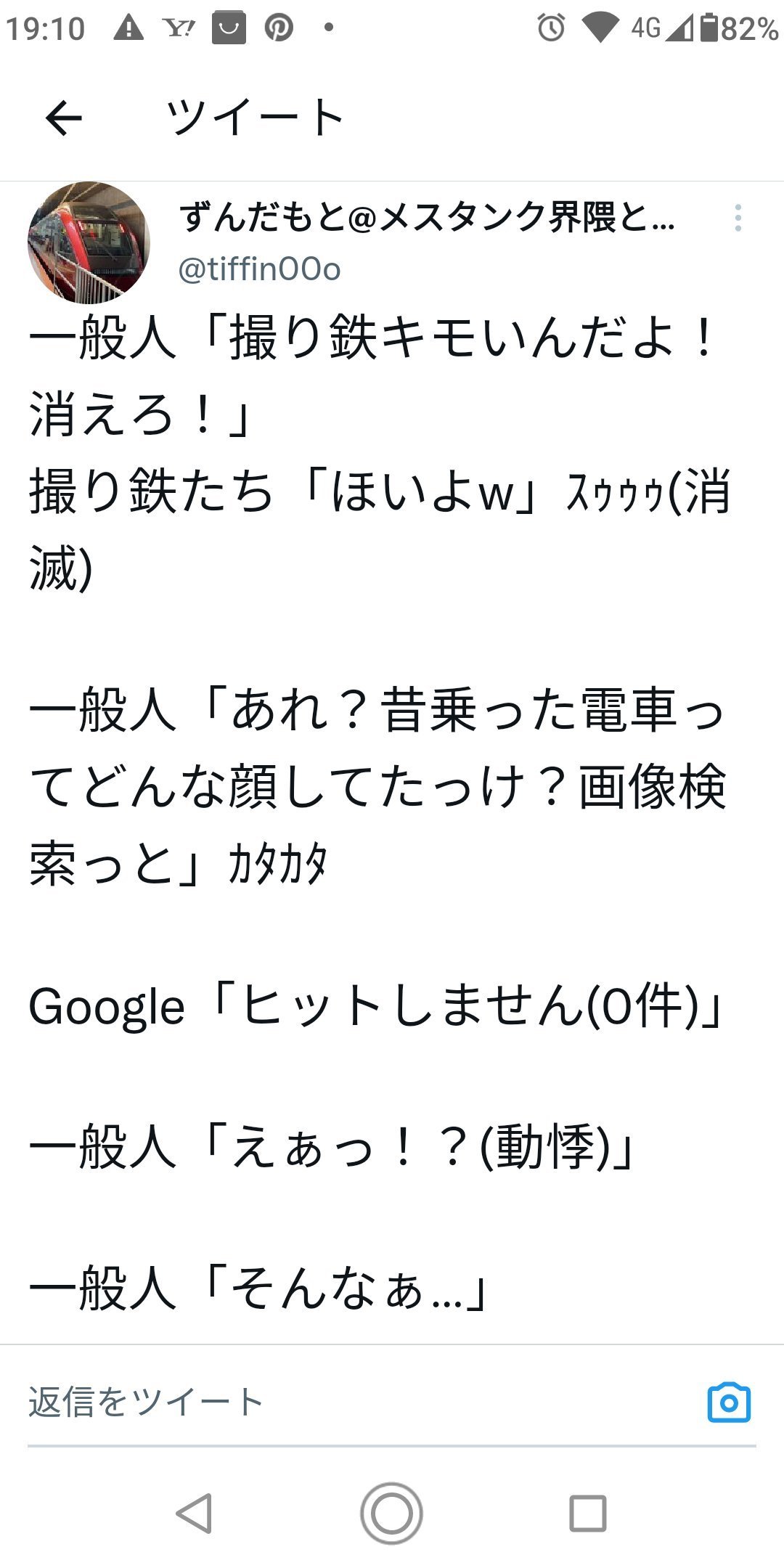Open the tweet's overflow menu
This screenshot has width=784, height=1568.
(x=738, y=218)
